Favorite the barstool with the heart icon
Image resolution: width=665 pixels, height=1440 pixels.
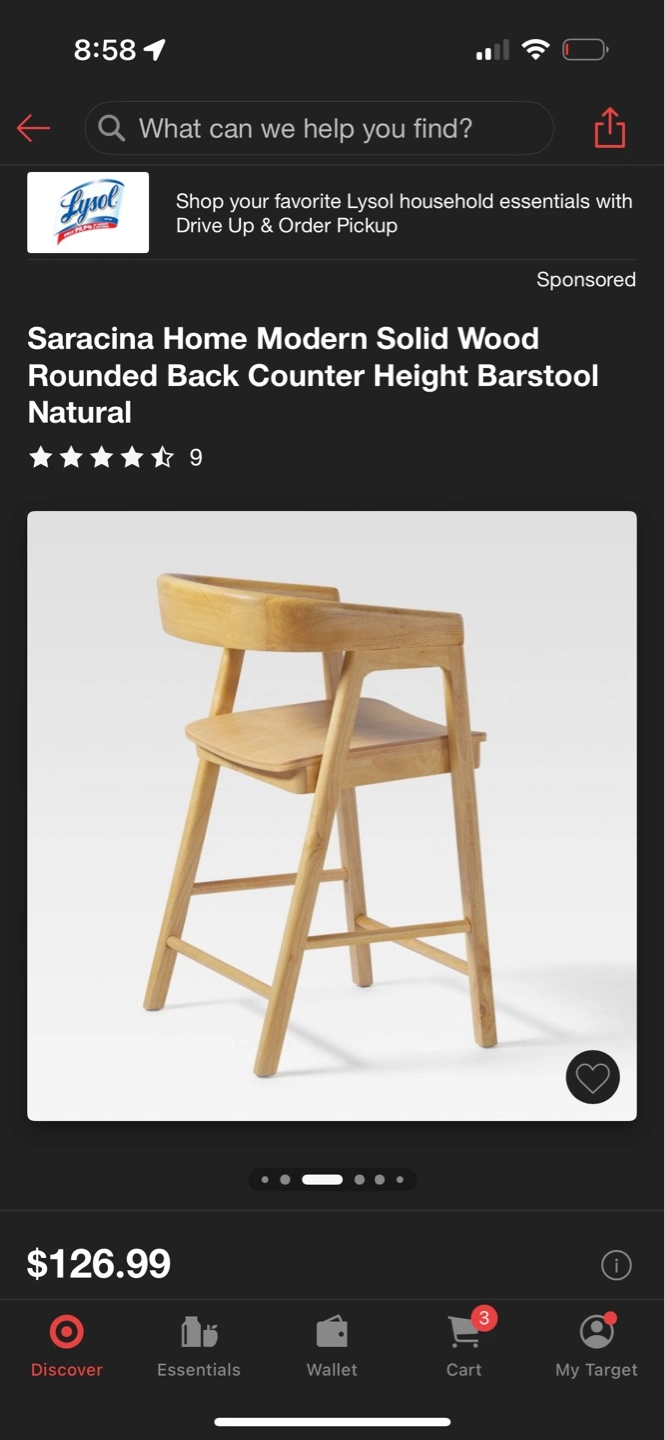(x=593, y=1077)
